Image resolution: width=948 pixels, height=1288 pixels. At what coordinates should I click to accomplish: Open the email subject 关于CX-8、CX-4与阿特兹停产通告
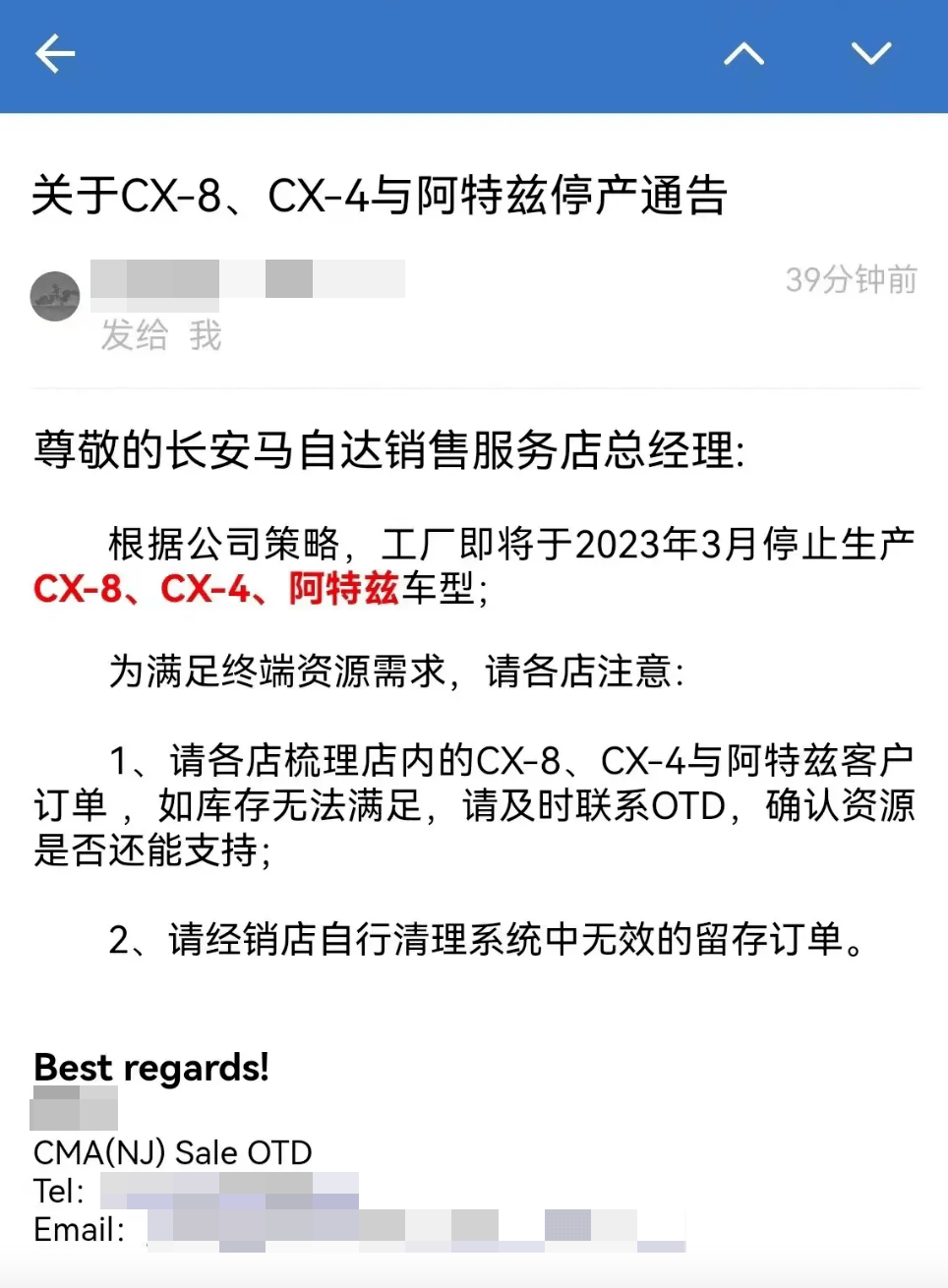pos(380,197)
